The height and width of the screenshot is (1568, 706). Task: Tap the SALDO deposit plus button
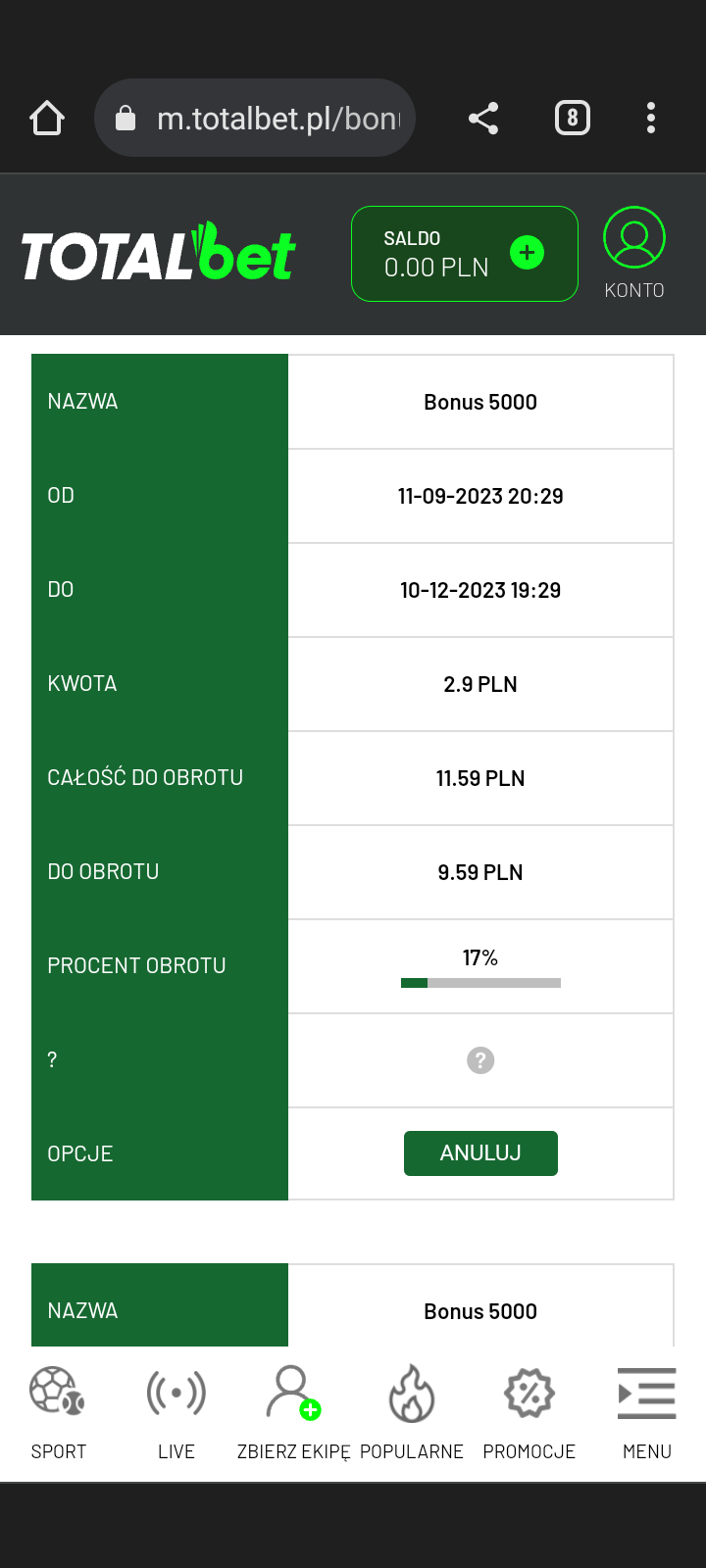tap(527, 253)
